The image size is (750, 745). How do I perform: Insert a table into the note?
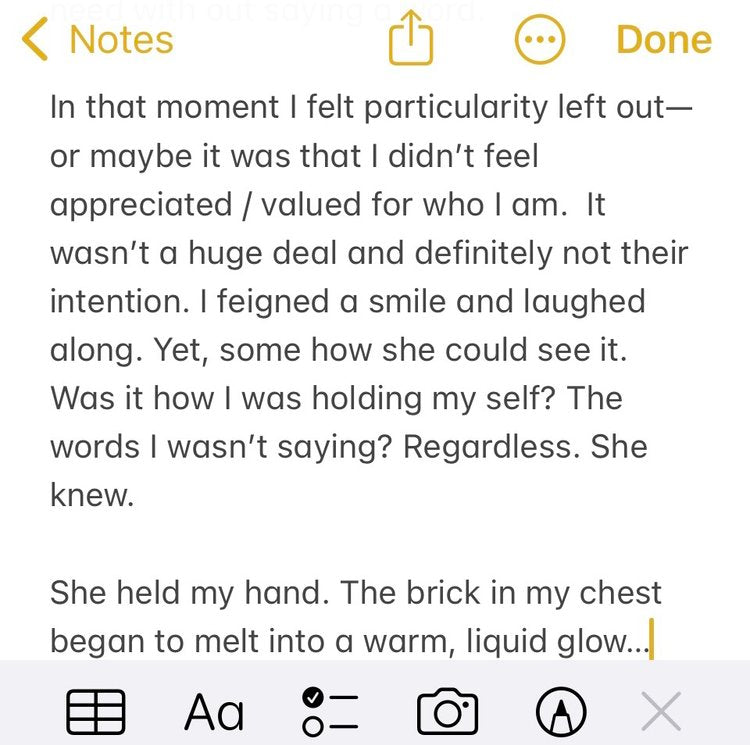coord(95,712)
